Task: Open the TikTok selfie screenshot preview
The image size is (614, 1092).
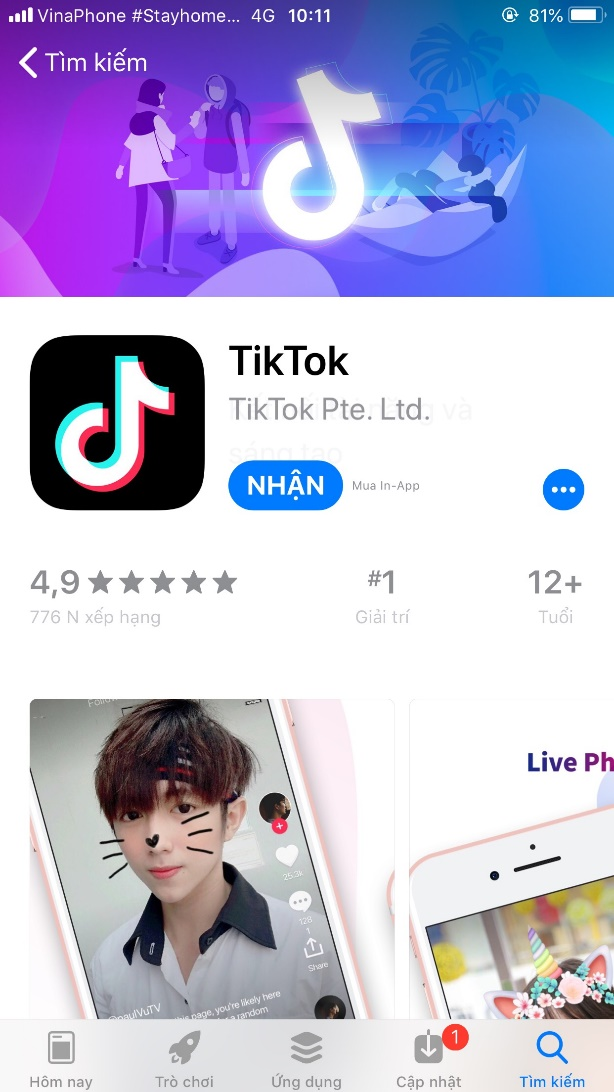Action: pyautogui.click(x=212, y=858)
